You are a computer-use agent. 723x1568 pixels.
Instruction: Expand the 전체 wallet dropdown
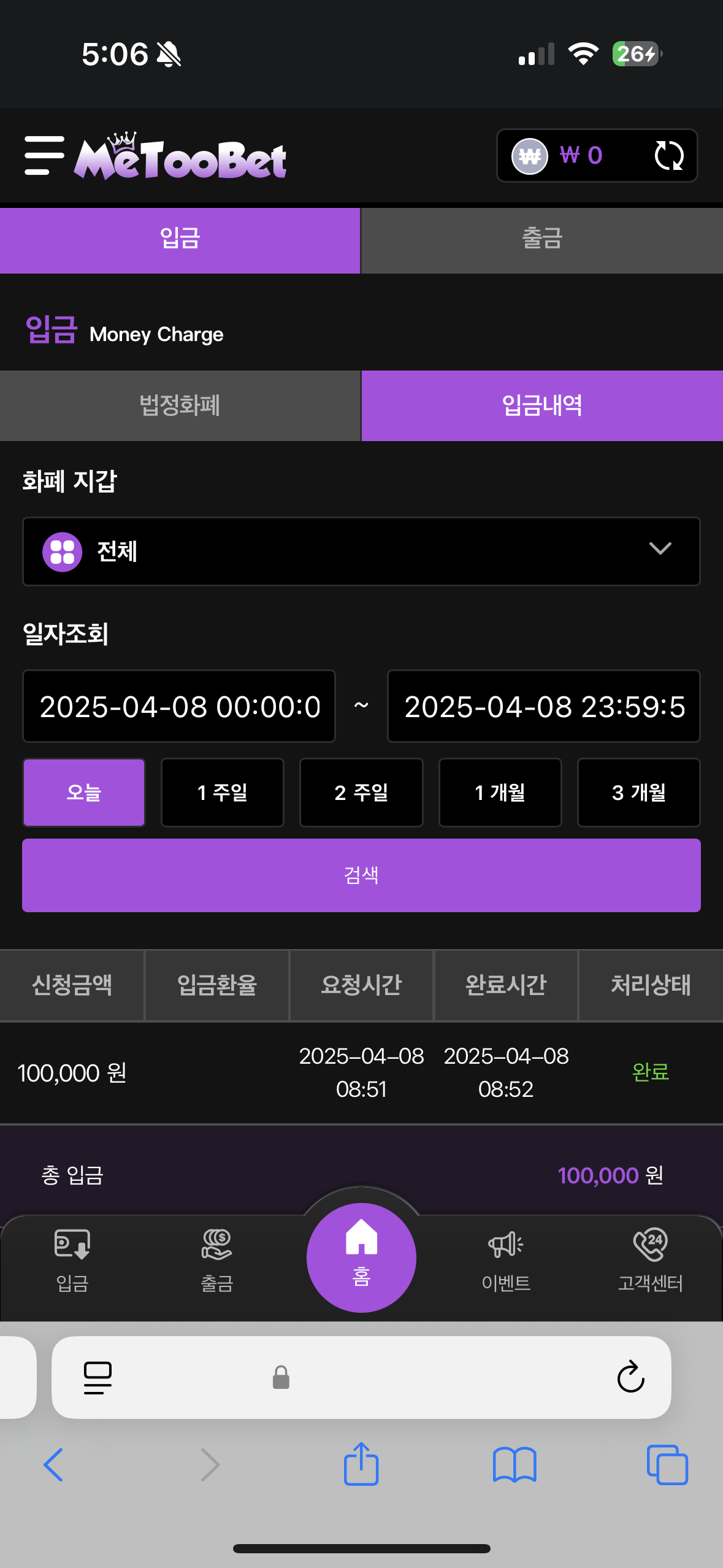(361, 551)
